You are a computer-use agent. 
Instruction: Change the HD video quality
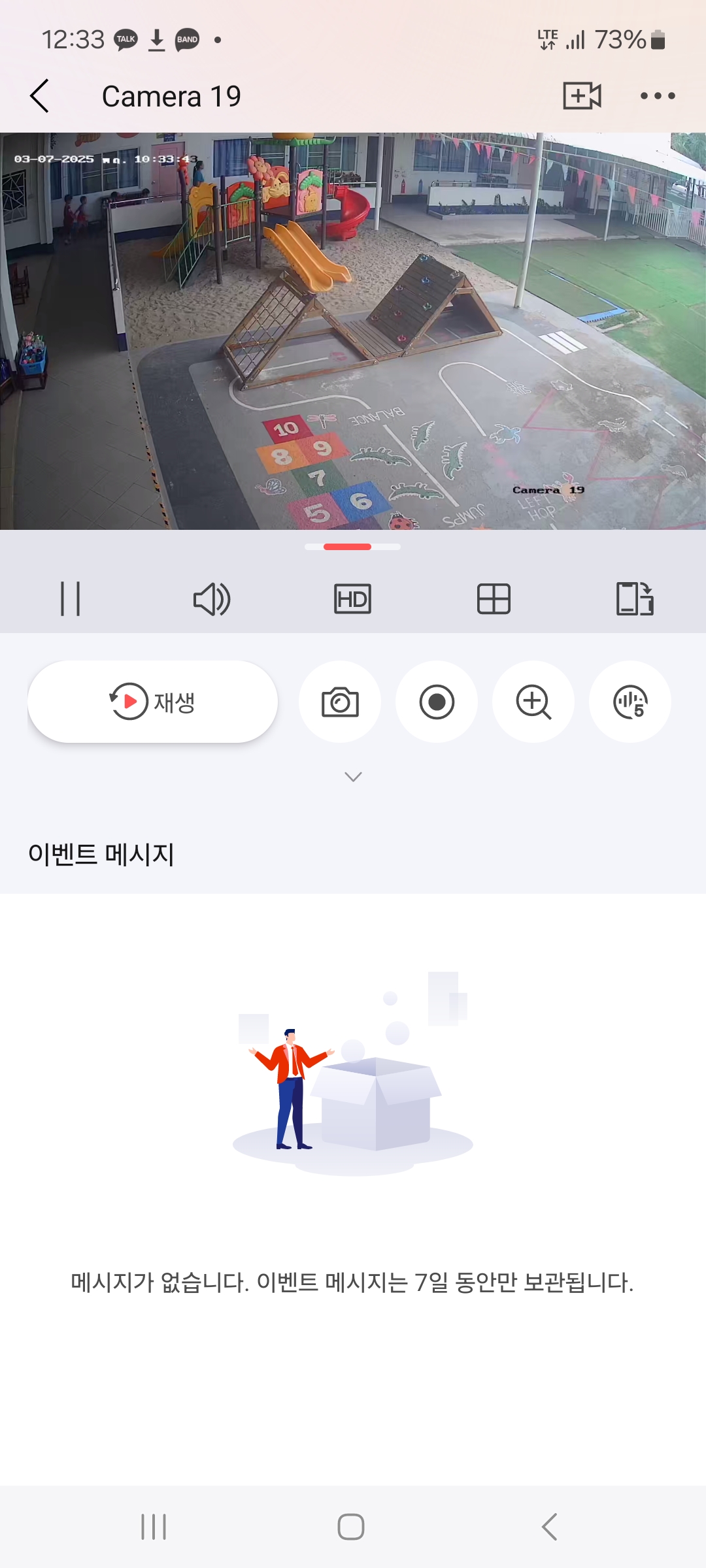[x=352, y=598]
